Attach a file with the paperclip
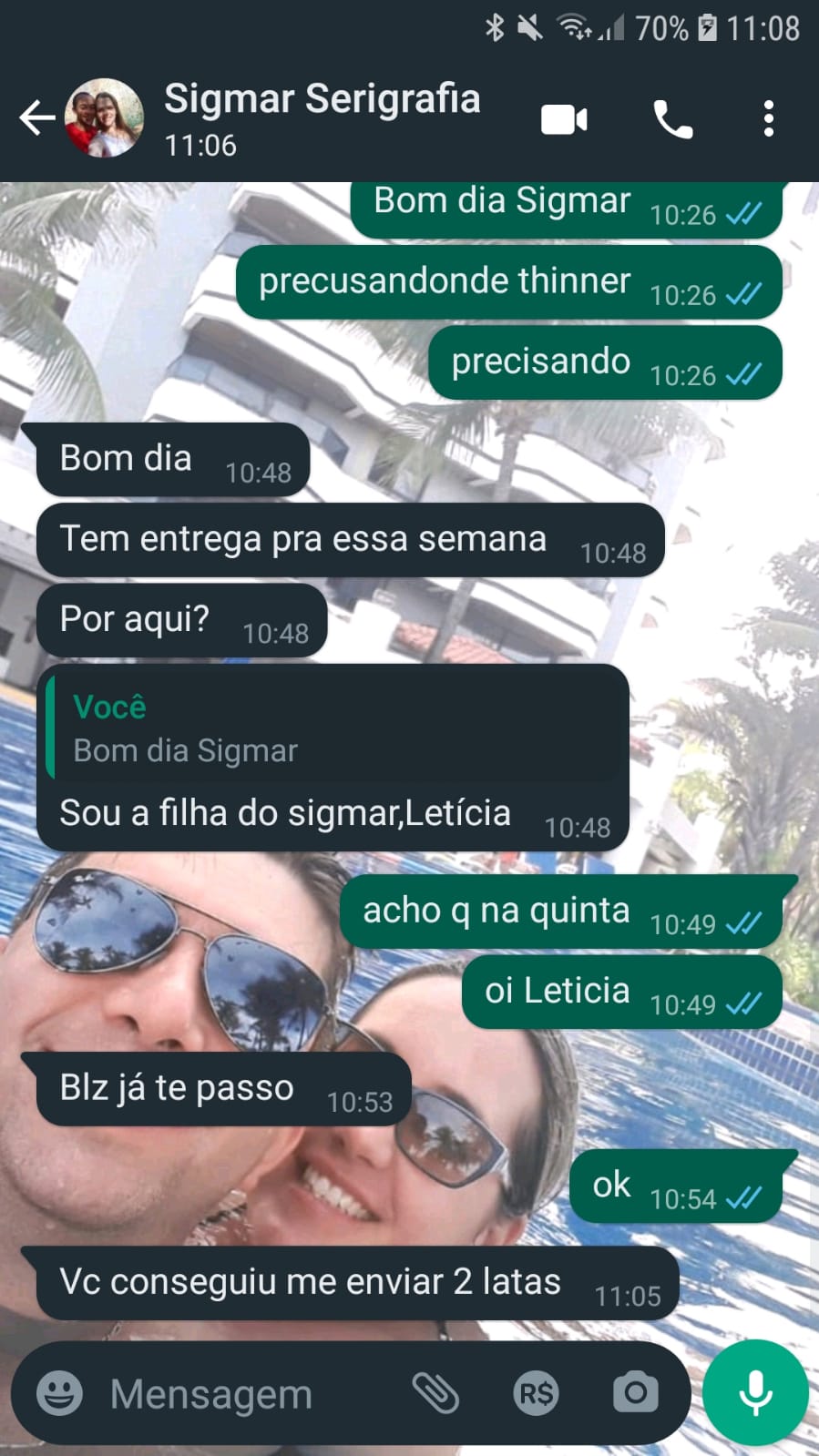Screen dimensions: 819x1456 tap(436, 1393)
